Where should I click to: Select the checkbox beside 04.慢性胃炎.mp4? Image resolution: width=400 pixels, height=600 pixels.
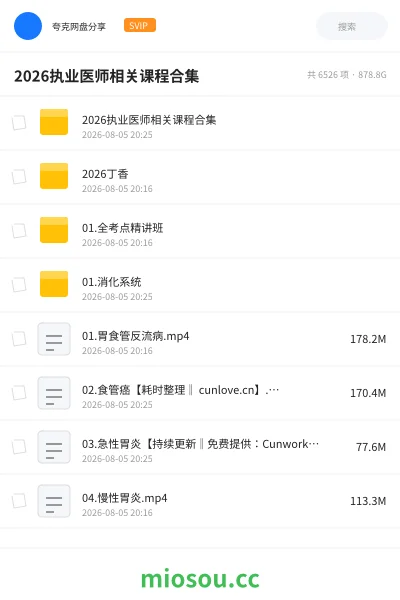point(19,501)
